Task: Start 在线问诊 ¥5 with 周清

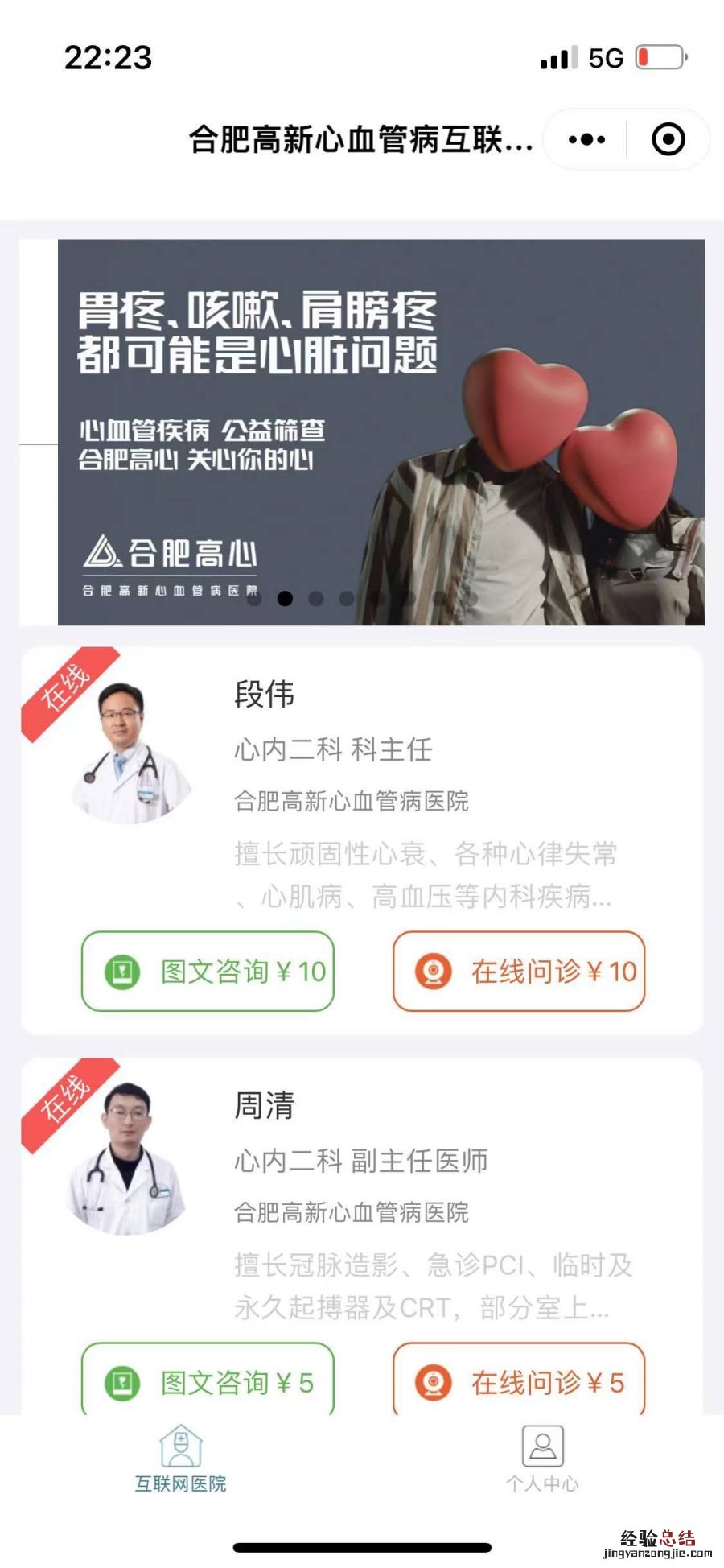Action: (519, 1381)
